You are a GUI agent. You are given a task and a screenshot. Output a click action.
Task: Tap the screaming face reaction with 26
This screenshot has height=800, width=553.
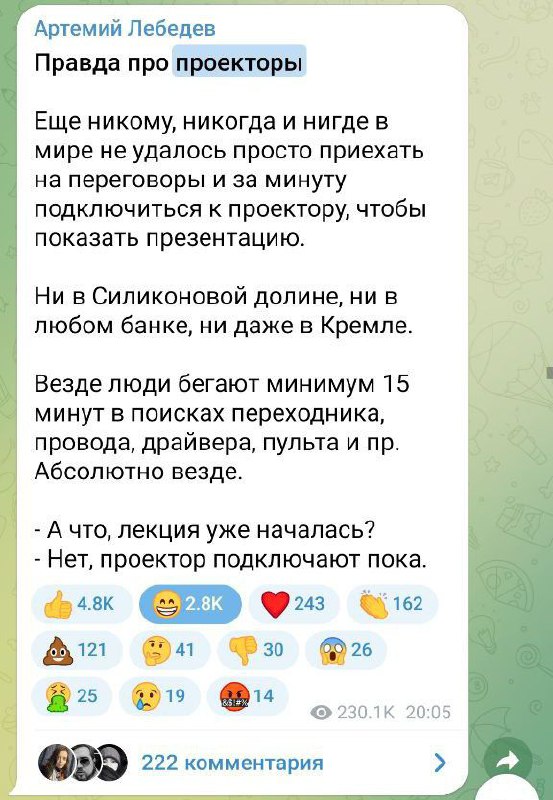(345, 651)
